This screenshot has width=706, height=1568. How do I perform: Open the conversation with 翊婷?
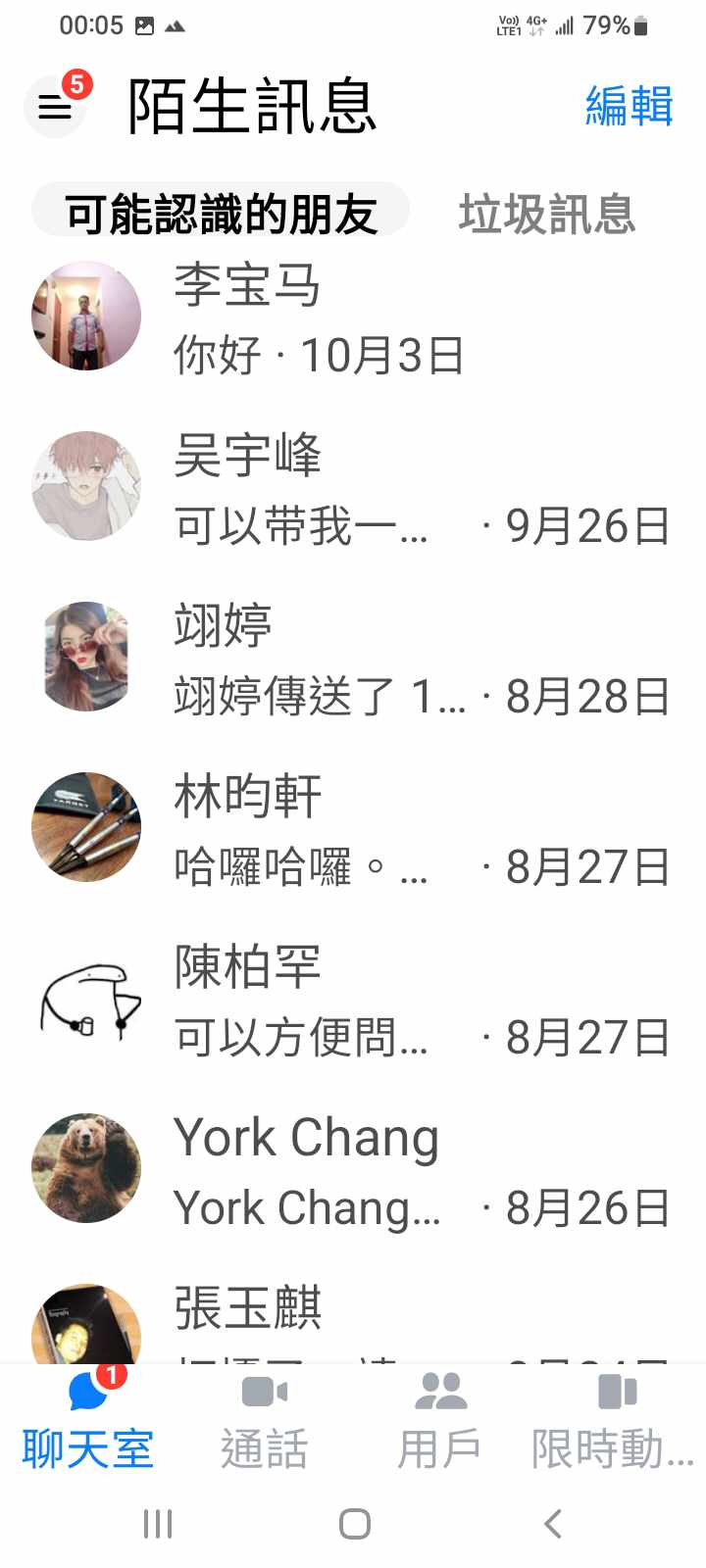click(x=353, y=659)
